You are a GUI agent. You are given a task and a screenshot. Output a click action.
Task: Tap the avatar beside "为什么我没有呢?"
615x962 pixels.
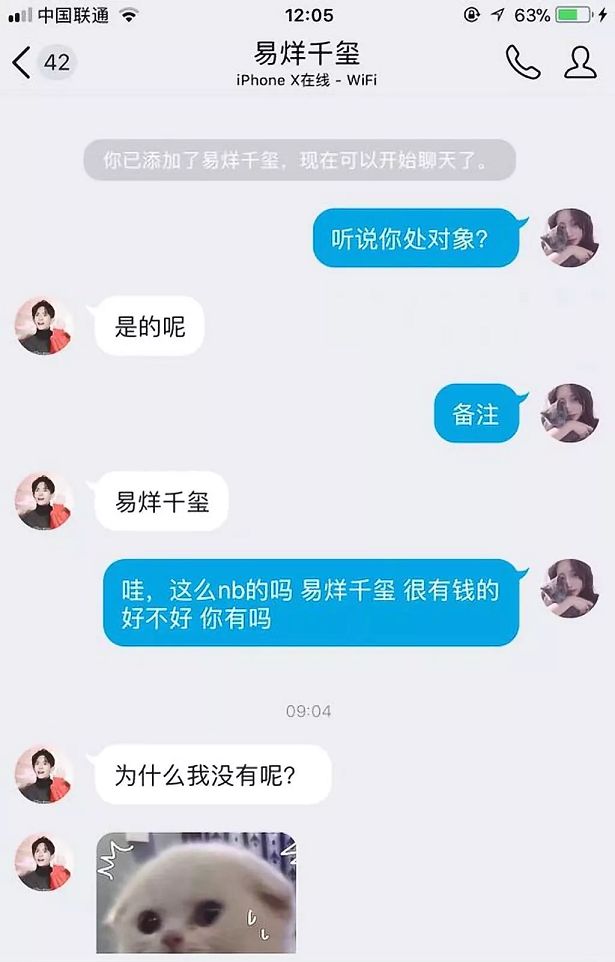pos(44,774)
